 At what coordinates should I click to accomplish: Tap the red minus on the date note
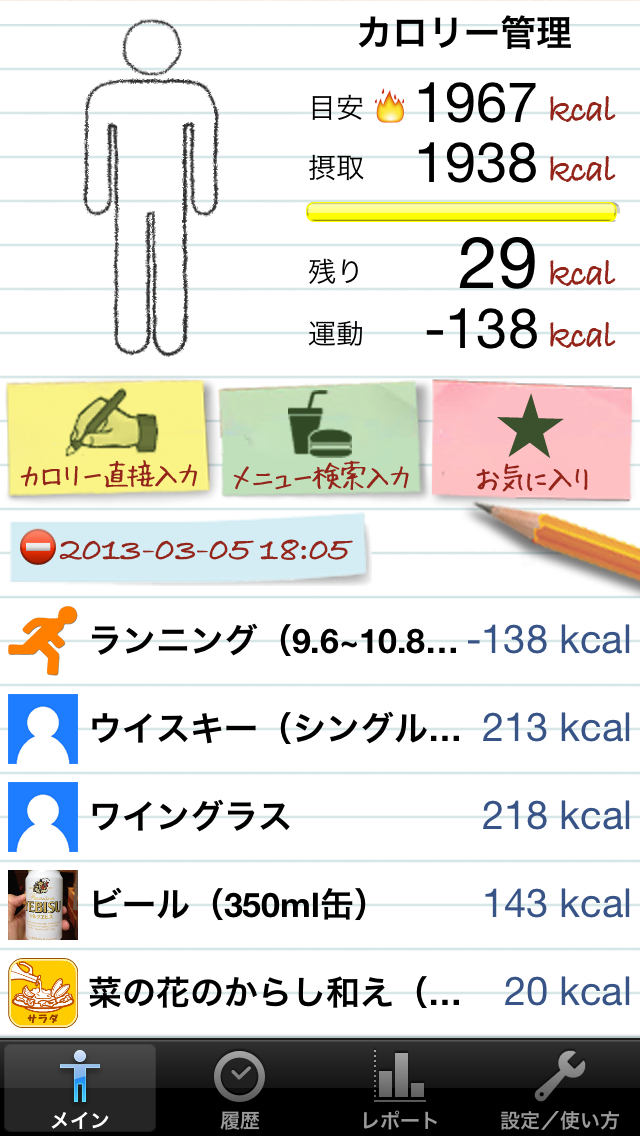tap(38, 549)
